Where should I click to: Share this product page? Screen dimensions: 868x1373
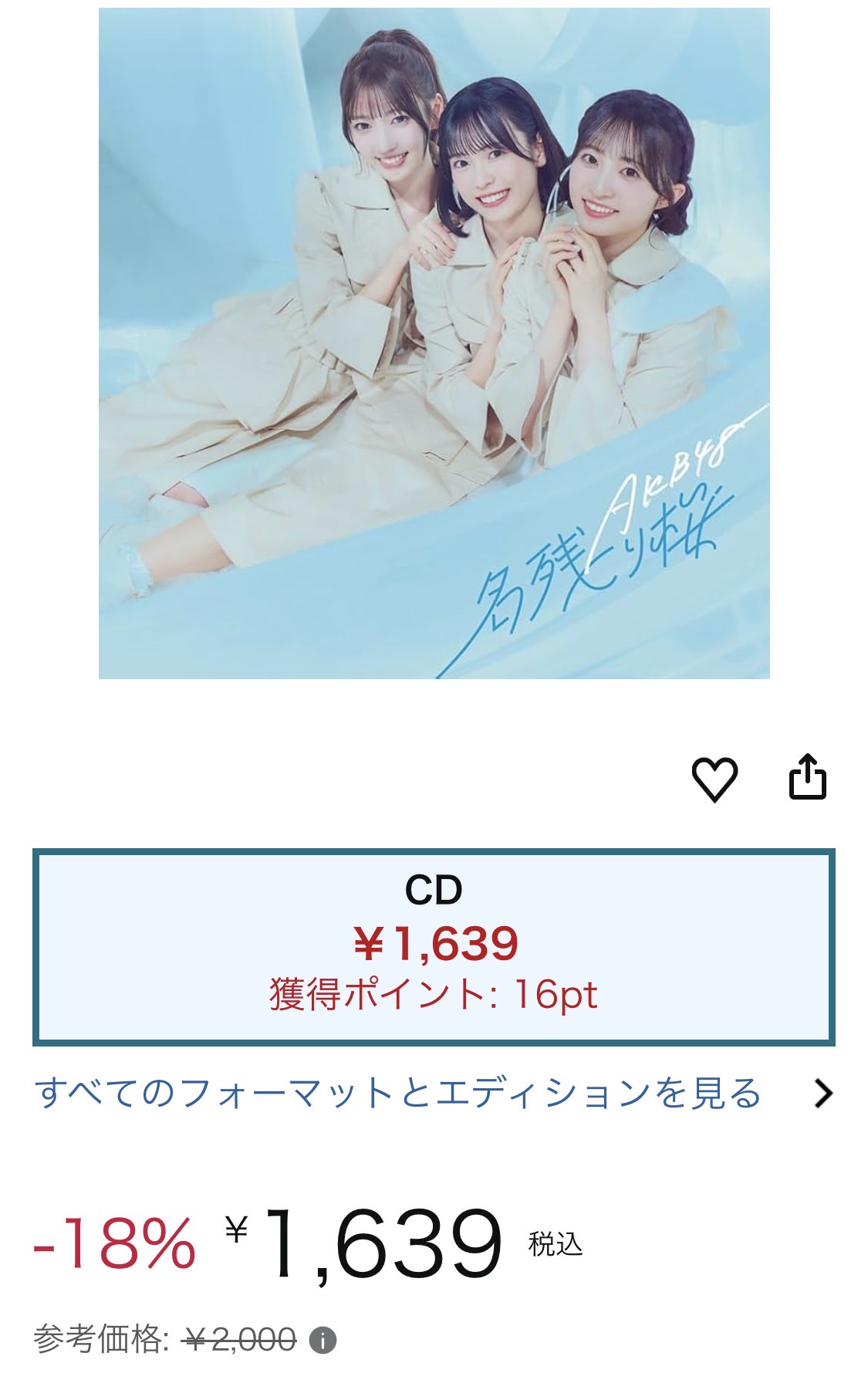[807, 776]
